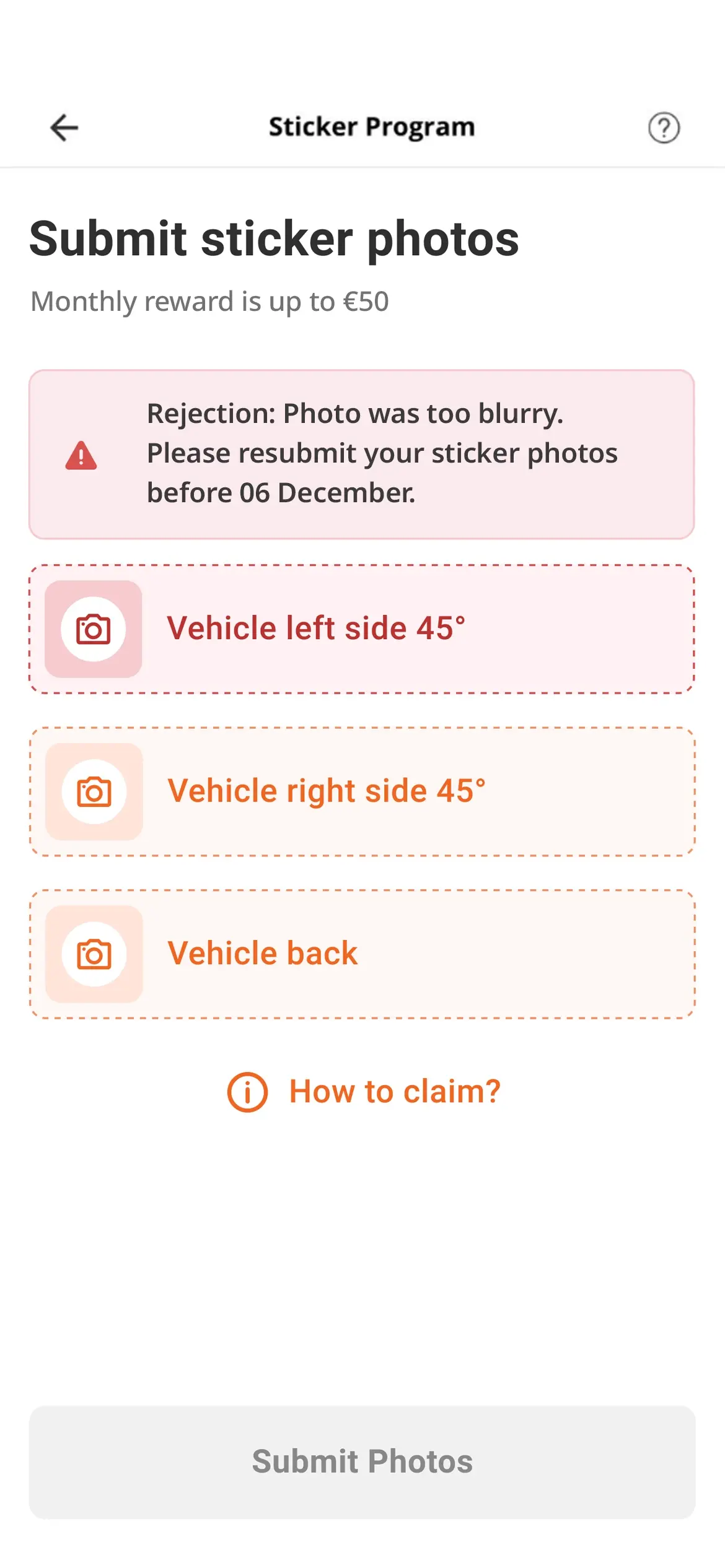
Task: Open the Vehicle left side 45° upload area
Action: pos(362,629)
